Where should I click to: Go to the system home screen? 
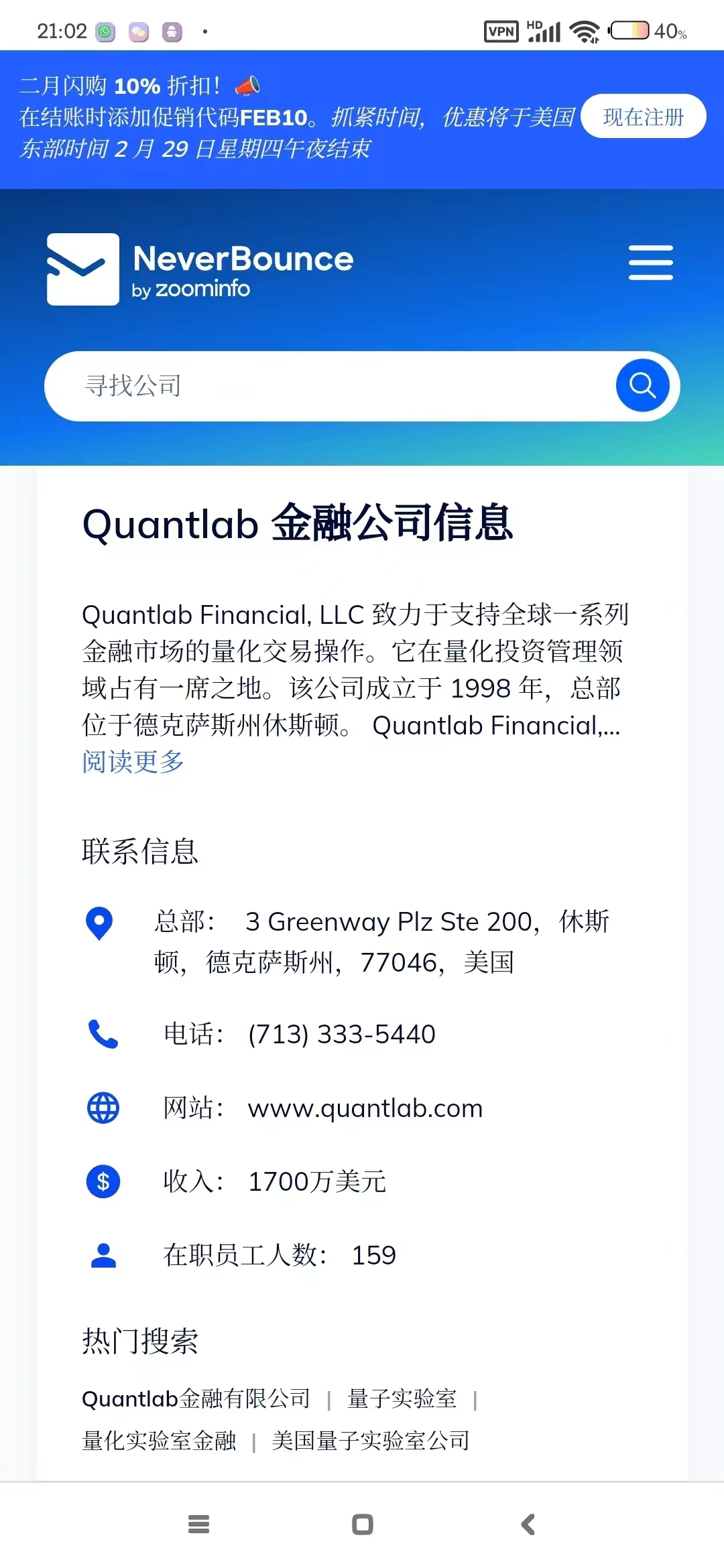pyautogui.click(x=362, y=1524)
